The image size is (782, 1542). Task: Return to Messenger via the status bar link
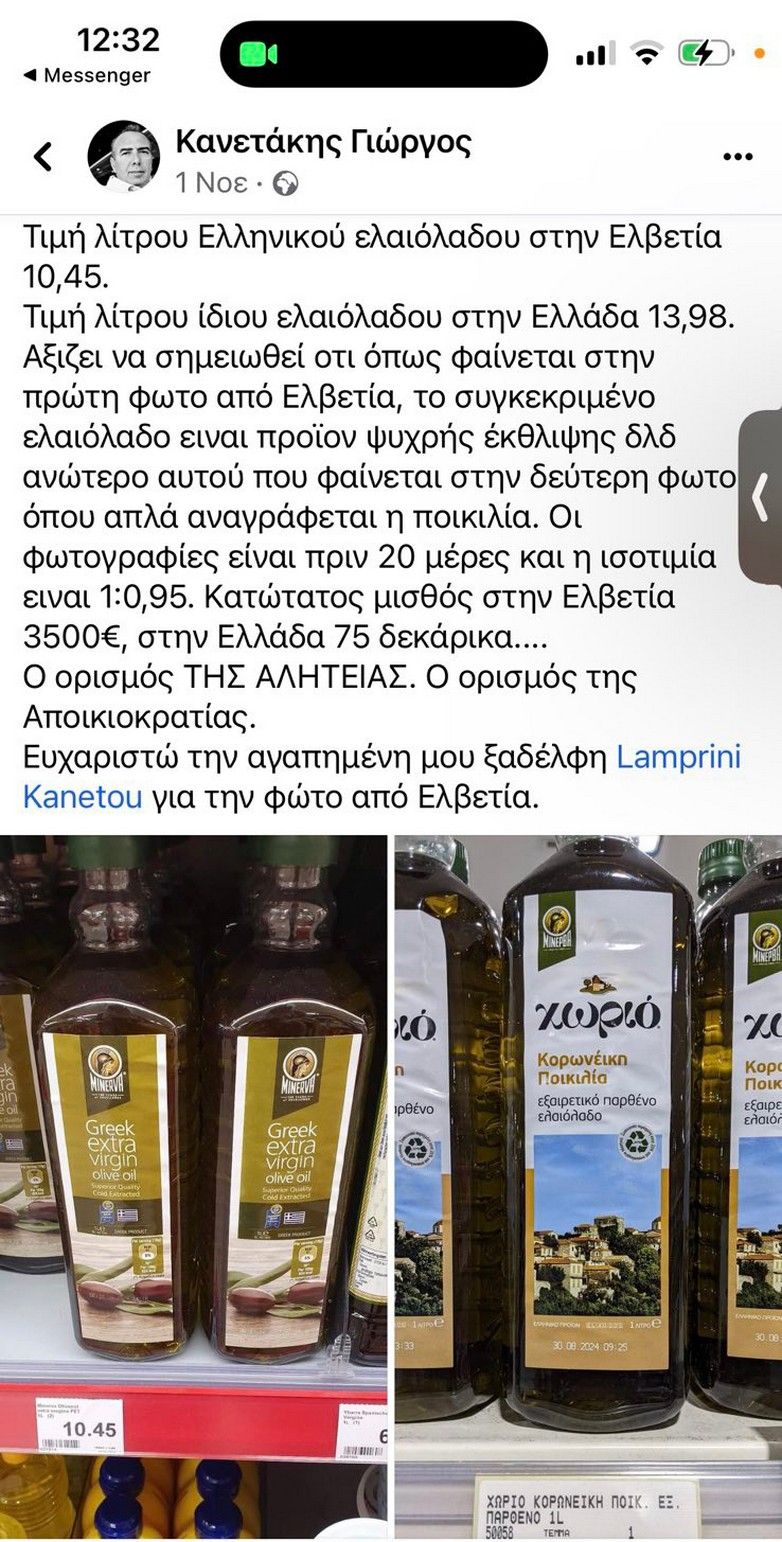tap(88, 74)
